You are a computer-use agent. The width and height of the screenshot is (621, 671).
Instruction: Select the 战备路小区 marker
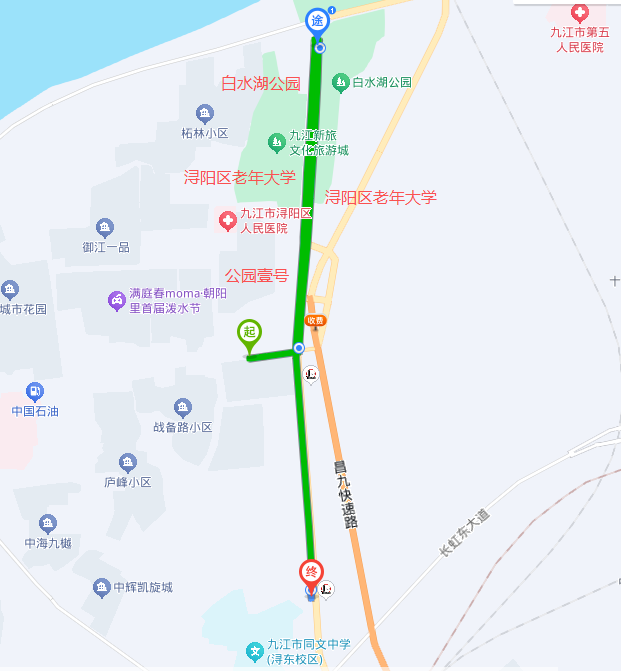pyautogui.click(x=182, y=407)
